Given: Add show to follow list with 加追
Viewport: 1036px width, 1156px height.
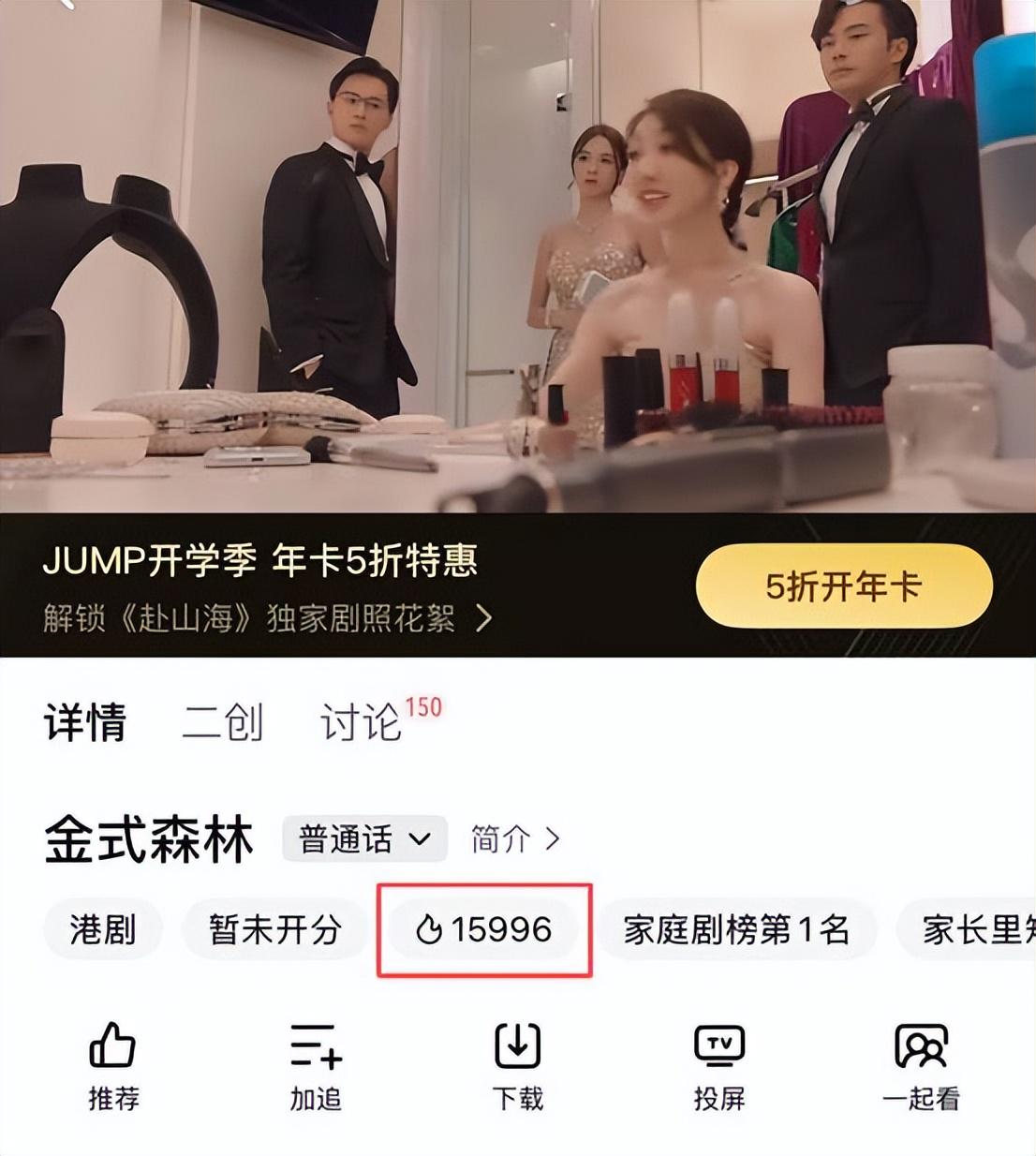Looking at the screenshot, I should [316, 1065].
